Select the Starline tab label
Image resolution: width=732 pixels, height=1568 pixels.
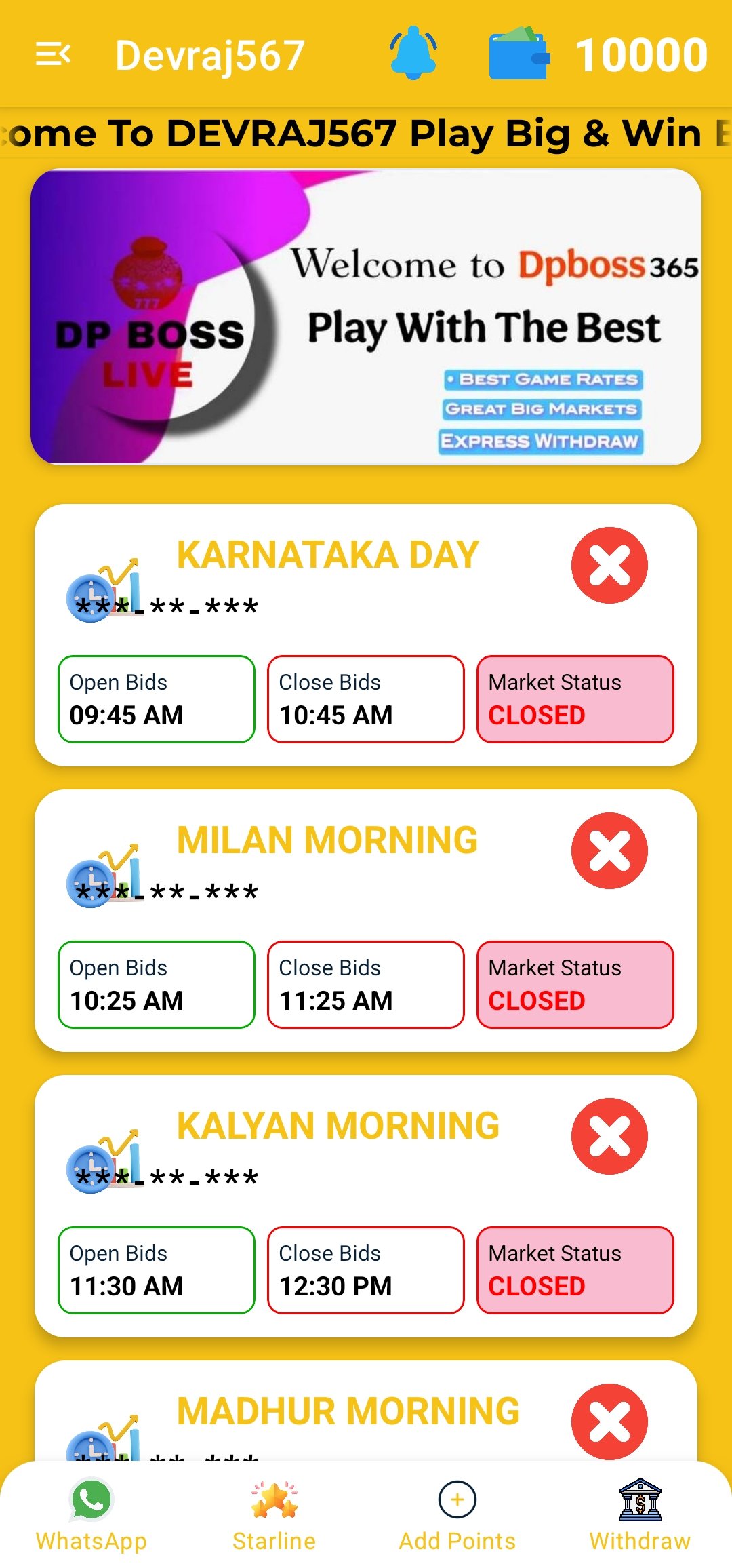pos(273,1540)
